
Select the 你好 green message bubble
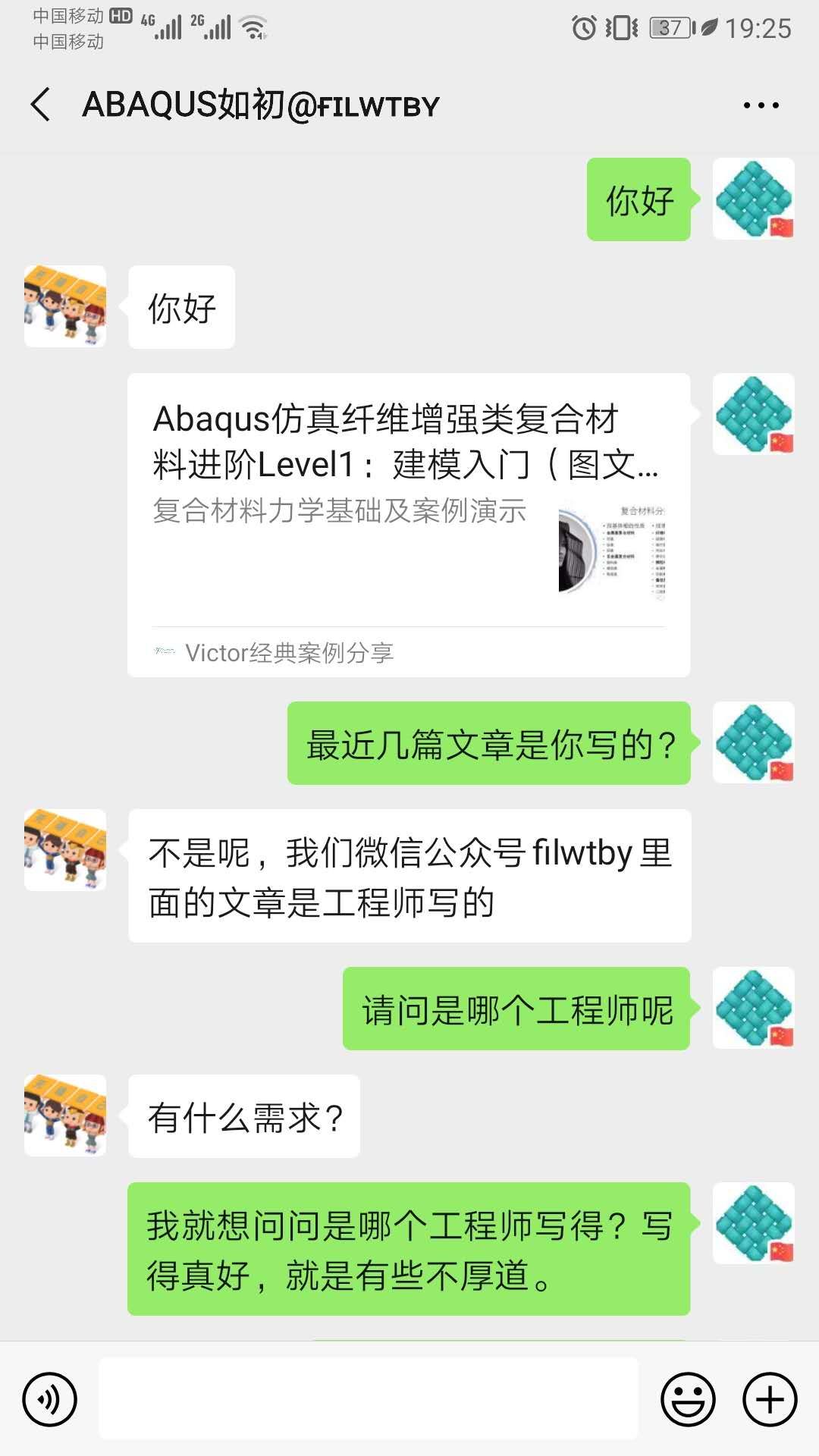[x=639, y=199]
